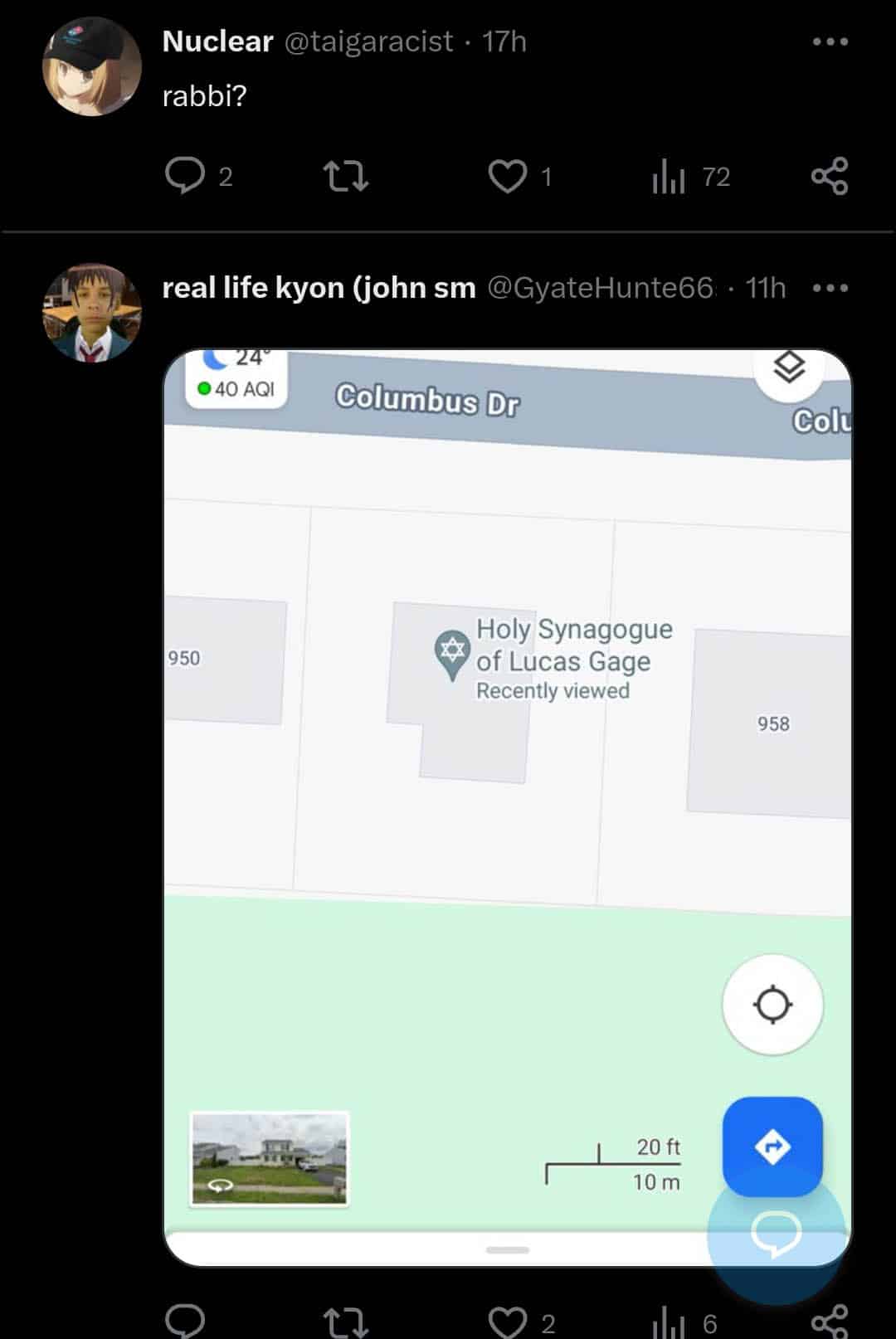Repost real life kyon's tweet
The image size is (896, 1339).
click(x=345, y=1321)
